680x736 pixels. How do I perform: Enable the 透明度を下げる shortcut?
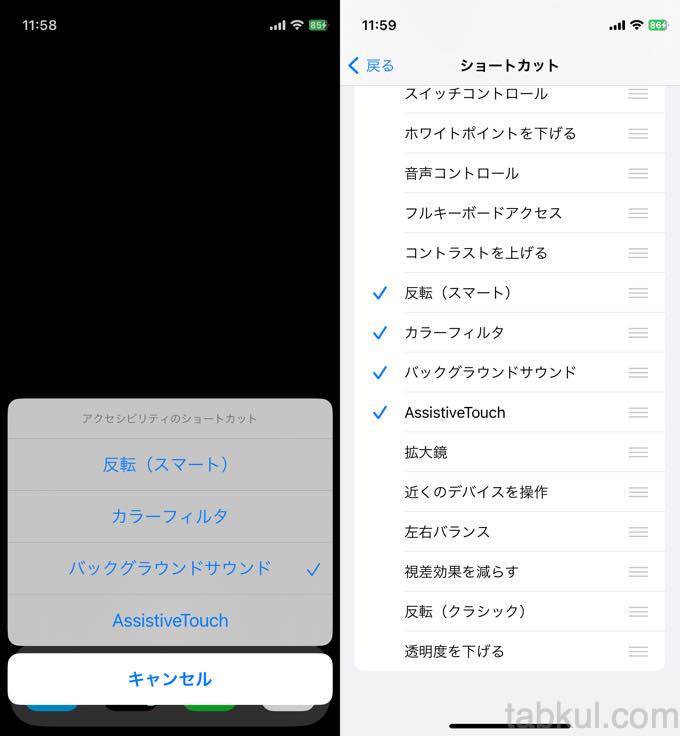(x=455, y=651)
